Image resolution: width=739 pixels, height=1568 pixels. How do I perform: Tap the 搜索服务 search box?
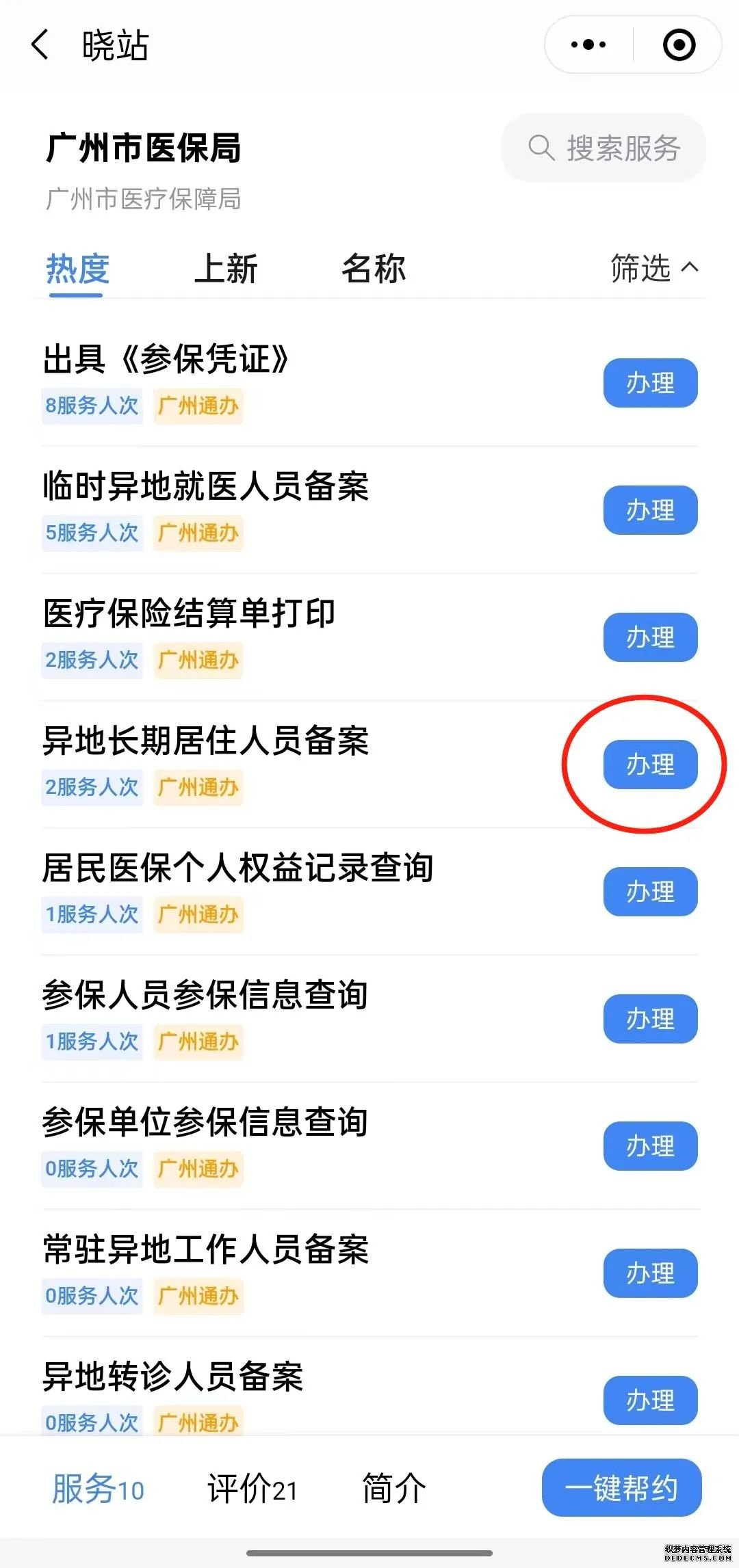click(x=604, y=148)
